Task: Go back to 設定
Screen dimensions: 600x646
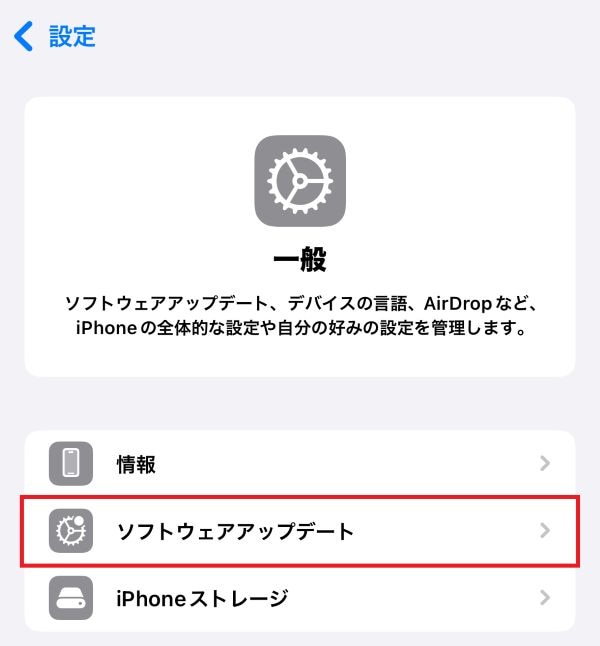Action: [55, 37]
